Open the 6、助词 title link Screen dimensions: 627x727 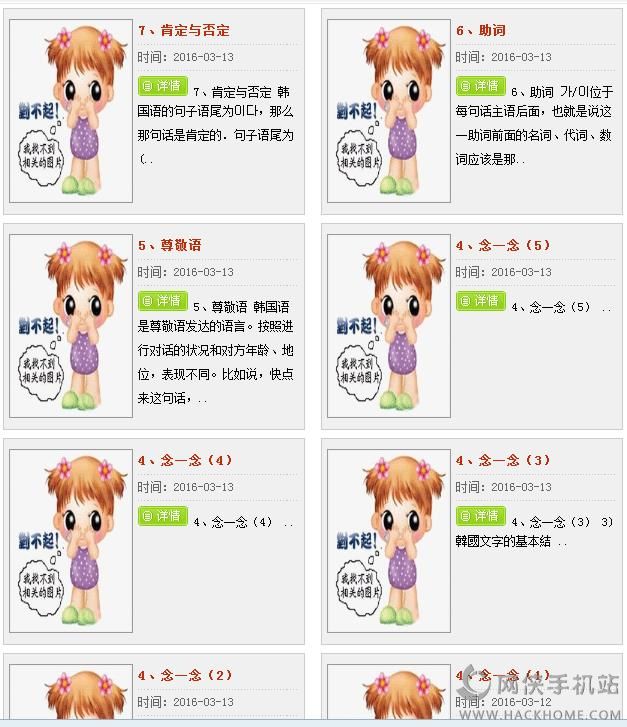481,31
